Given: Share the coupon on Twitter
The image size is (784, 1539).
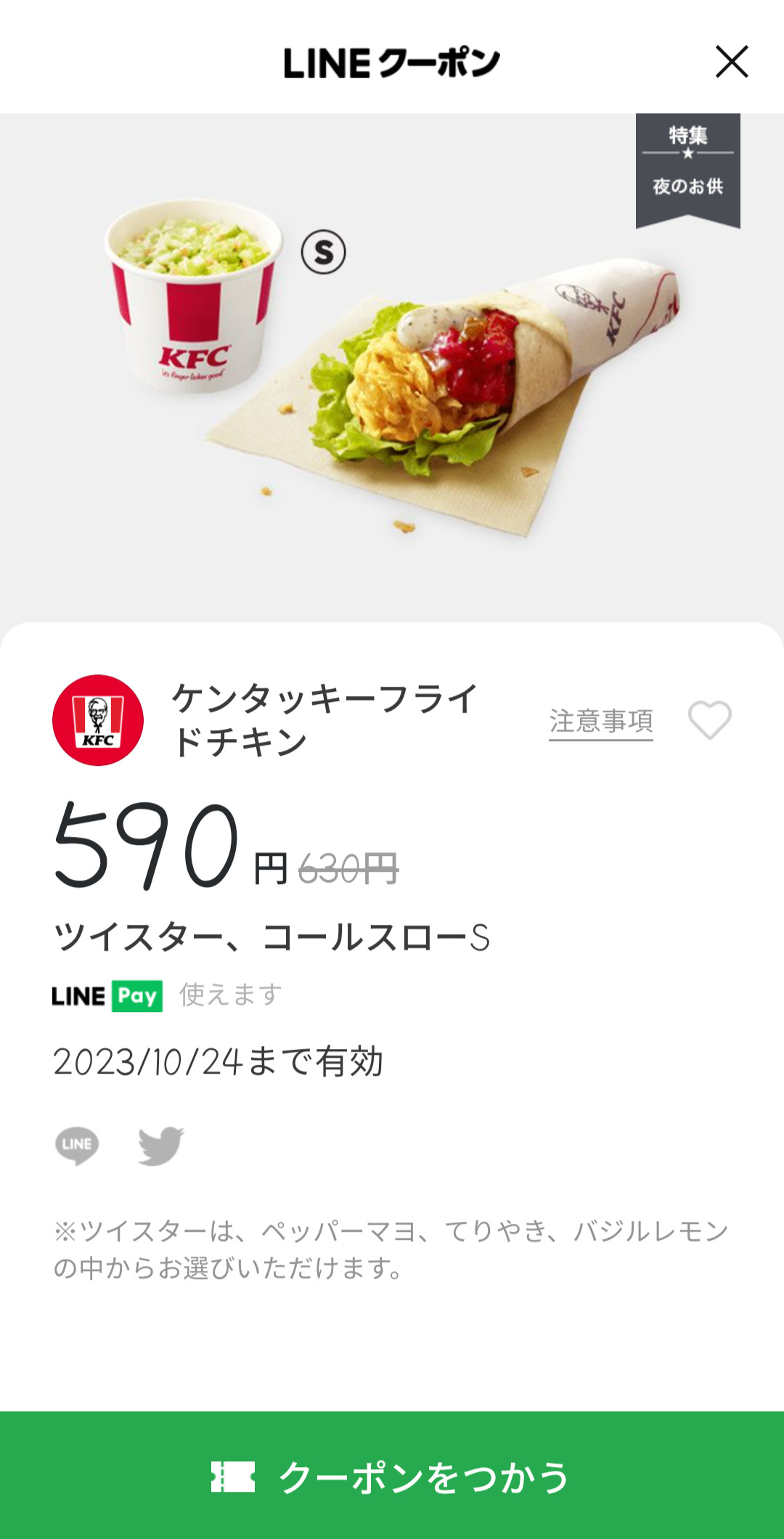Looking at the screenshot, I should (160, 1146).
